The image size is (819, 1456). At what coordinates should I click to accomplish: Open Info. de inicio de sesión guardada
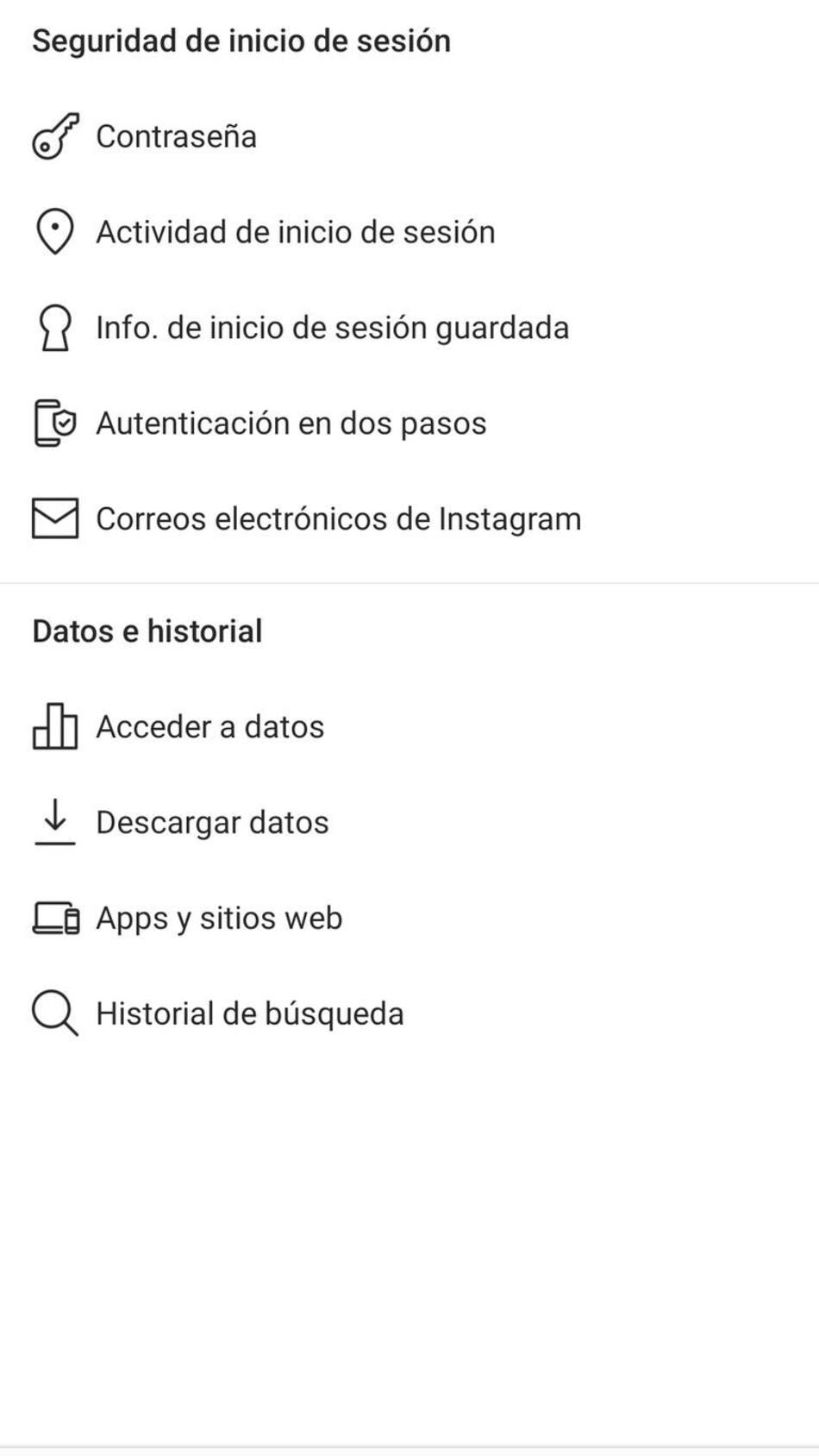pos(332,328)
